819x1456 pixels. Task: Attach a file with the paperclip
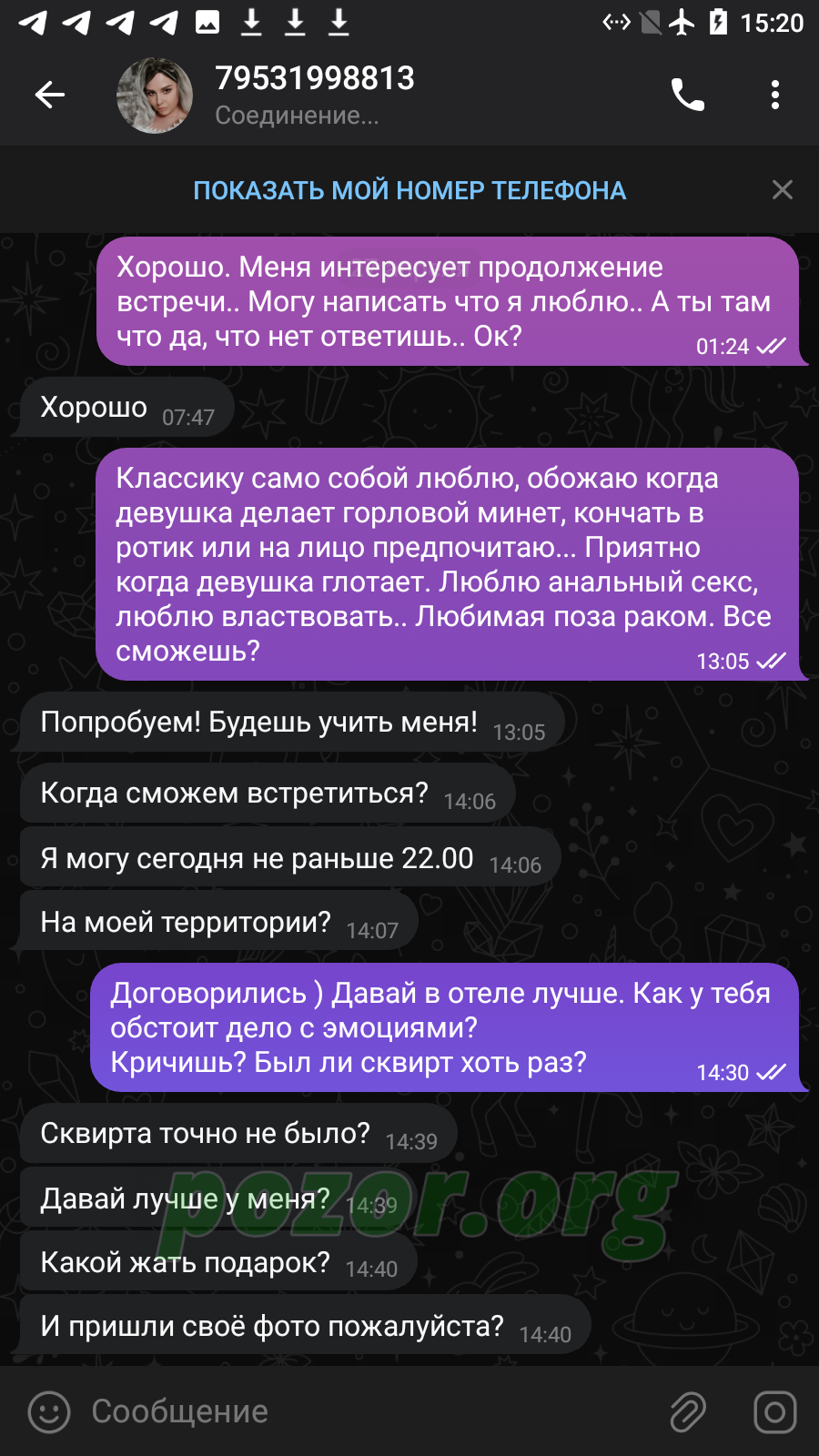[x=689, y=1412]
